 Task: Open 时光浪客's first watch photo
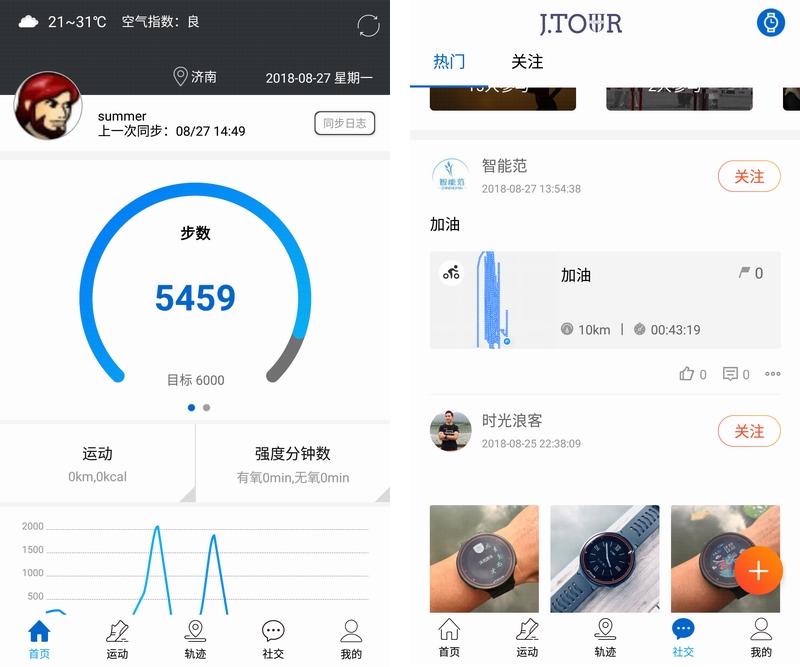484,558
